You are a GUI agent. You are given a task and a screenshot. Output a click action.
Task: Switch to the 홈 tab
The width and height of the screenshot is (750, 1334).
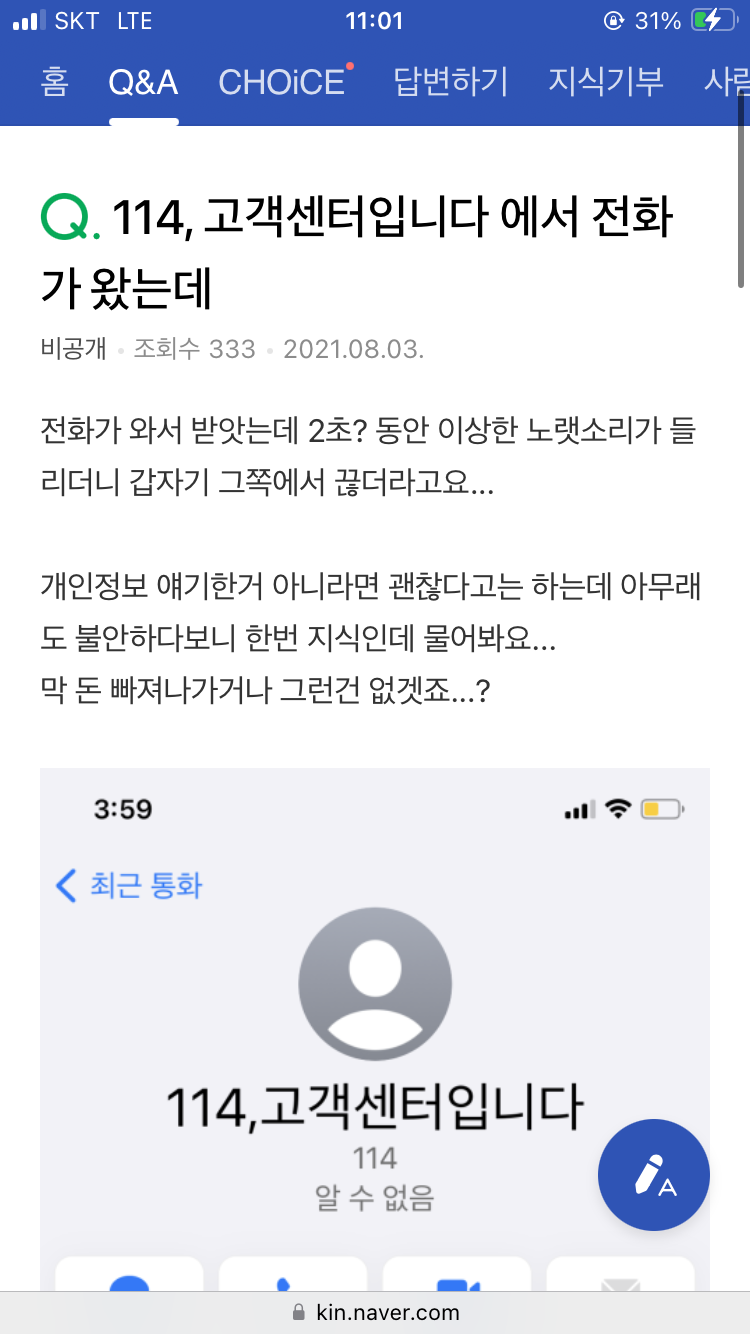pos(55,82)
